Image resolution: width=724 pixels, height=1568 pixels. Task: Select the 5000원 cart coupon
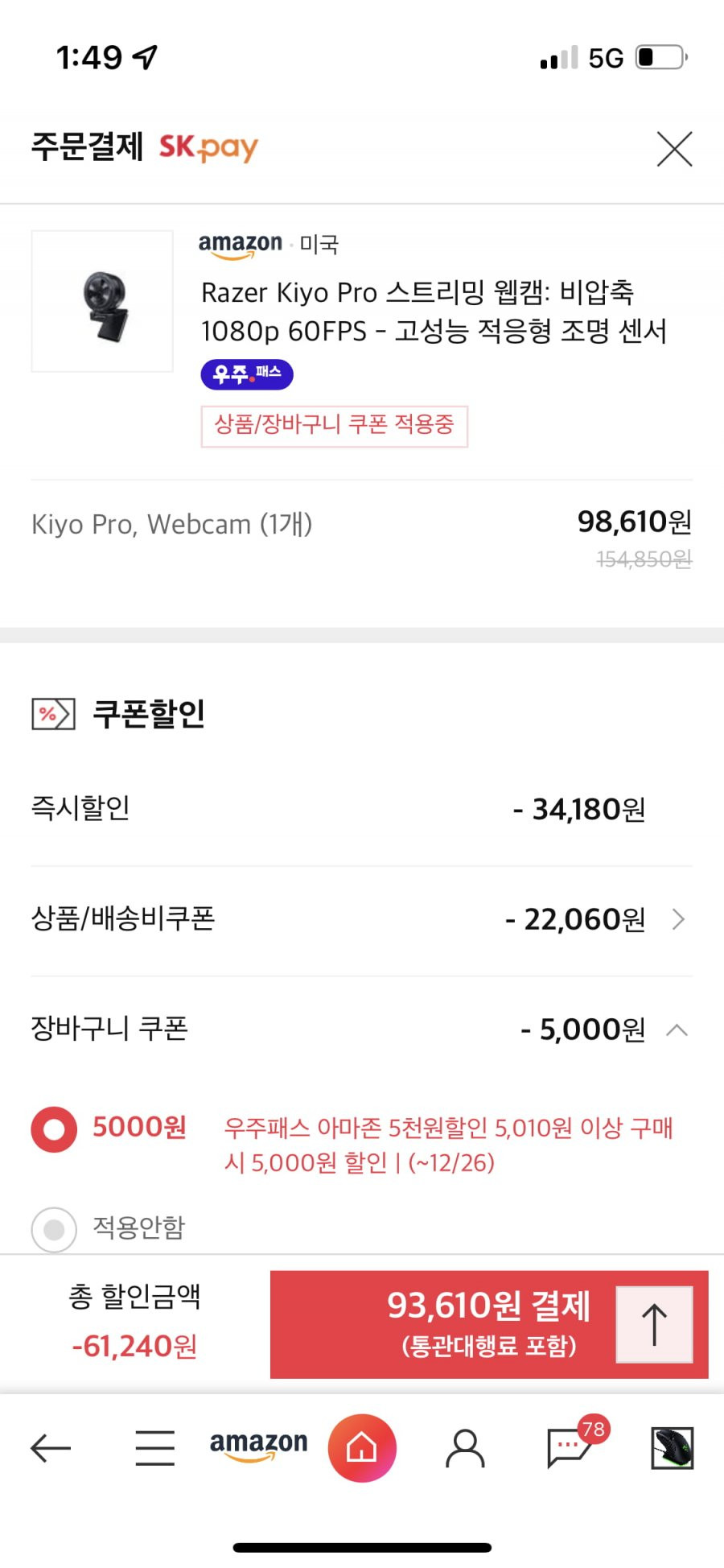pyautogui.click(x=54, y=1129)
